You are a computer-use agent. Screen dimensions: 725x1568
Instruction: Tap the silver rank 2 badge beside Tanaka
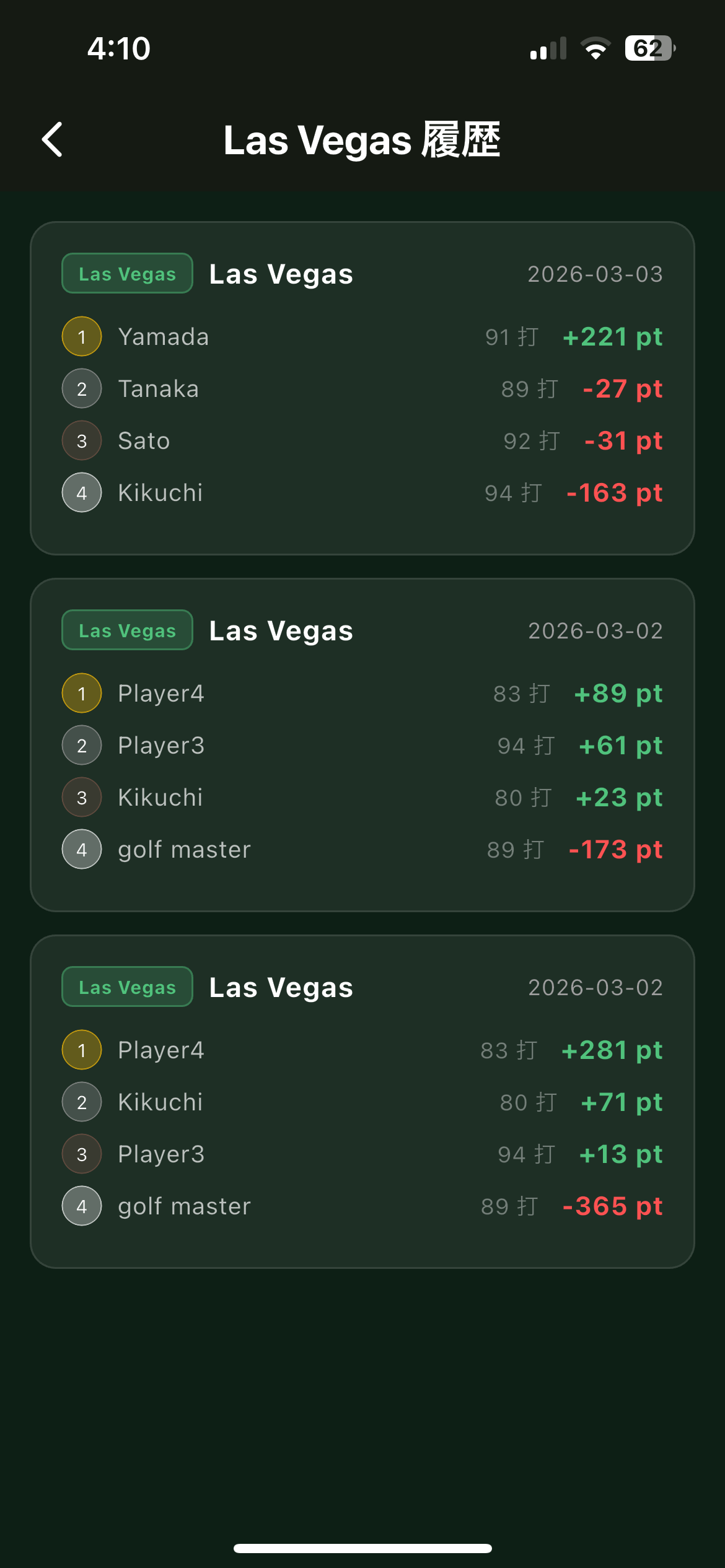tap(81, 388)
